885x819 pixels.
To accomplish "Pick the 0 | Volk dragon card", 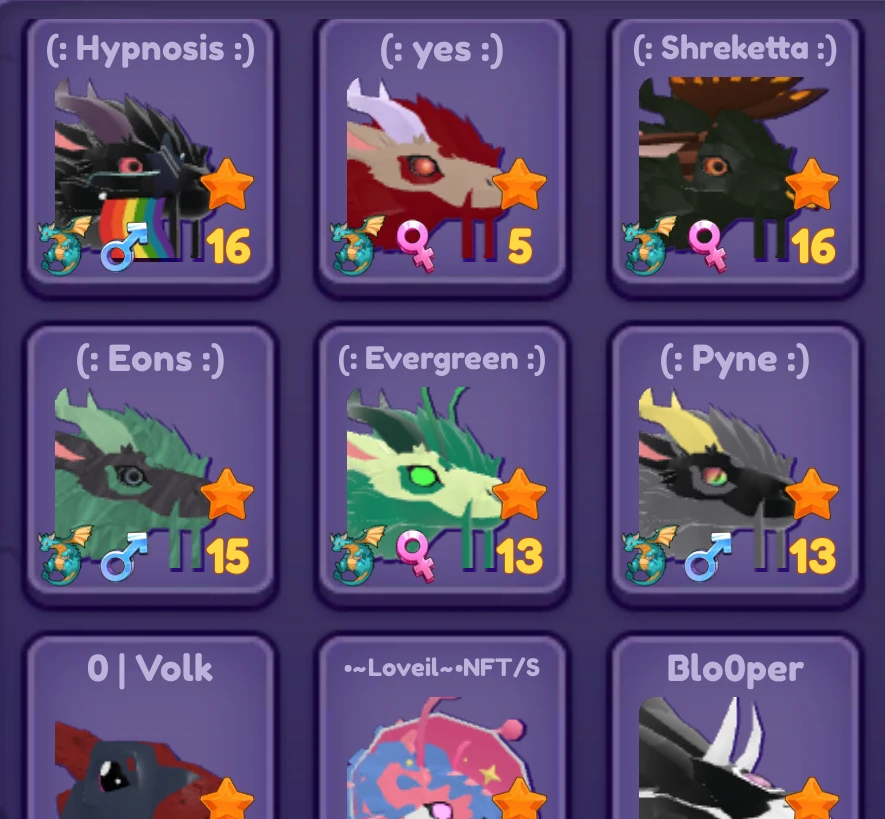I will pos(149,740).
